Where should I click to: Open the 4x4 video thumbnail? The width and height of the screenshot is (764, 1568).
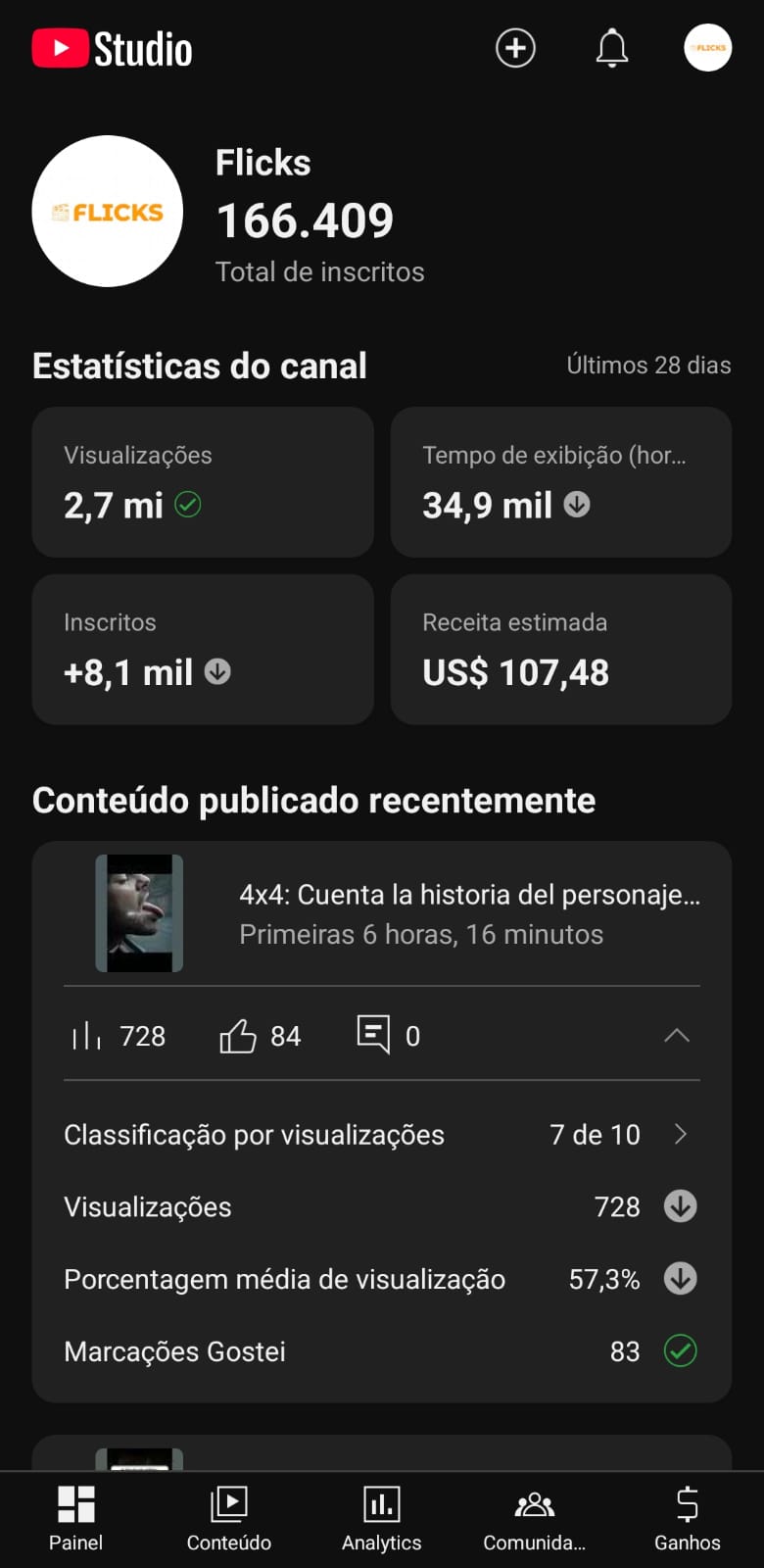[139, 913]
